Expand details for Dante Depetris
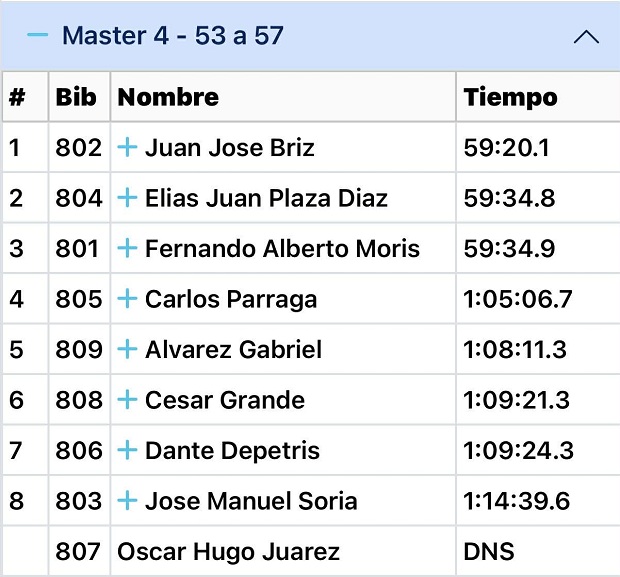This screenshot has height=577, width=620. 127,450
